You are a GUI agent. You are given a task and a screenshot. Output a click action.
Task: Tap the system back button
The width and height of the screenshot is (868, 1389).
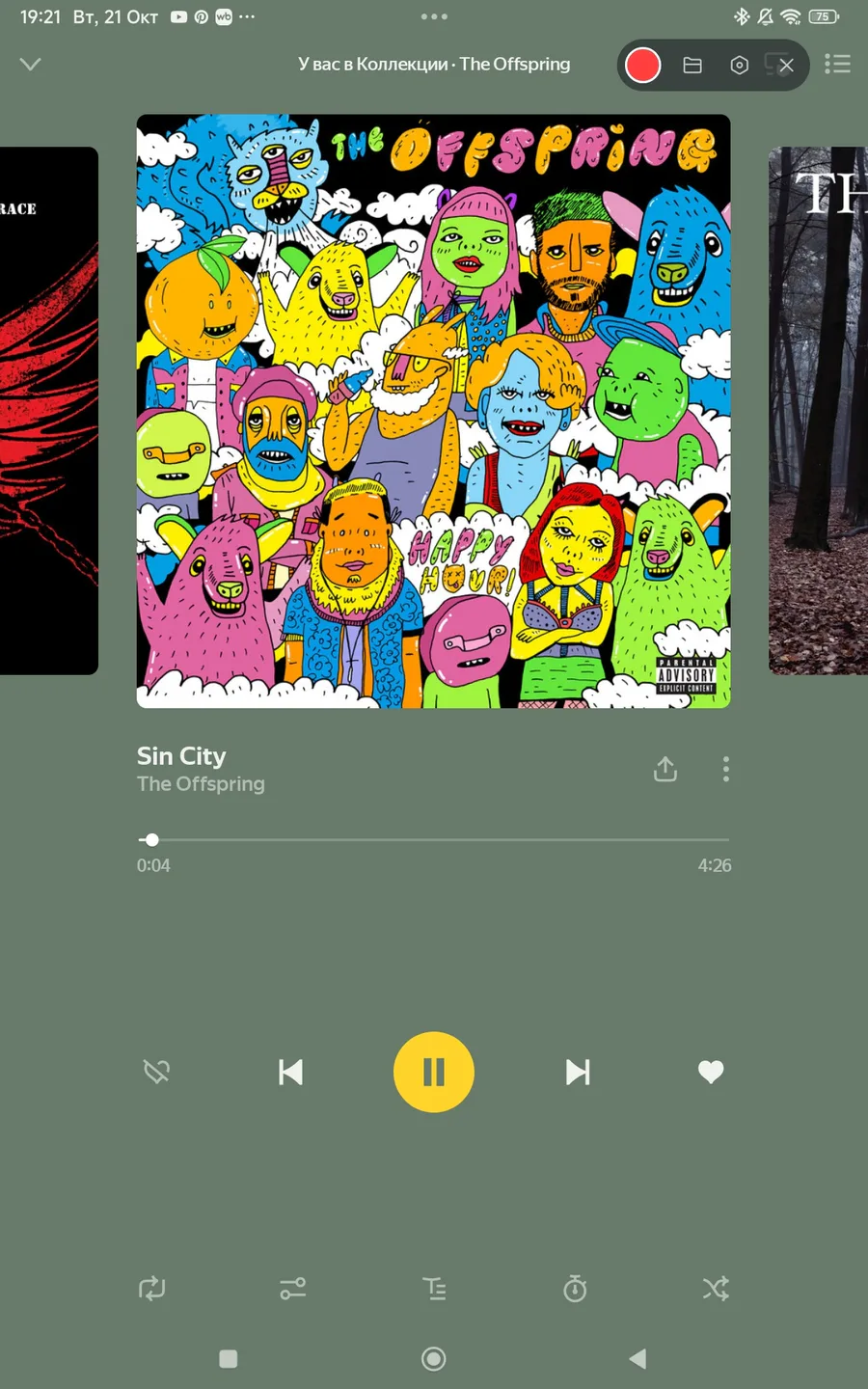coord(637,1358)
